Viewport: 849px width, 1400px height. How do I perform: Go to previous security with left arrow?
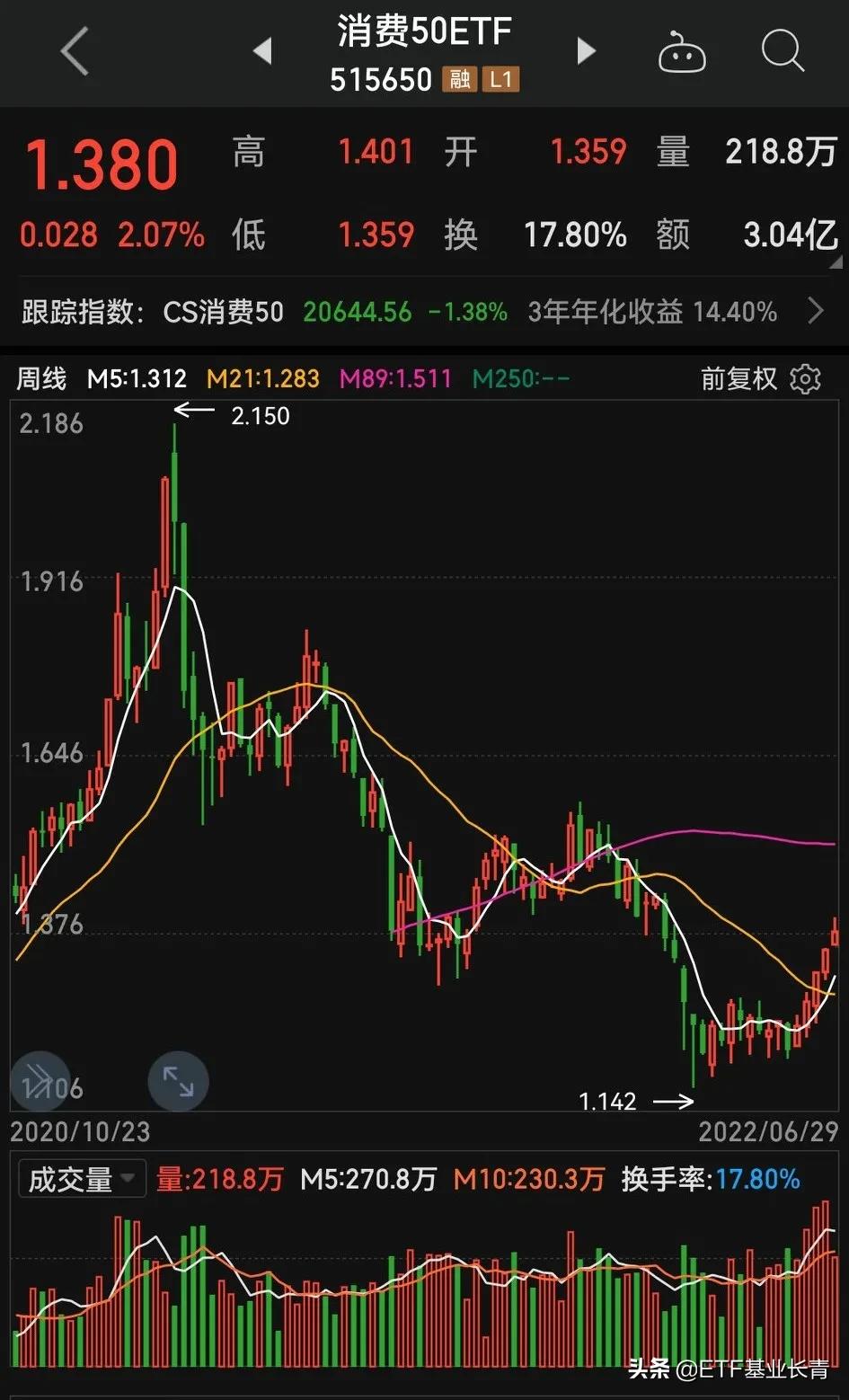pos(263,51)
